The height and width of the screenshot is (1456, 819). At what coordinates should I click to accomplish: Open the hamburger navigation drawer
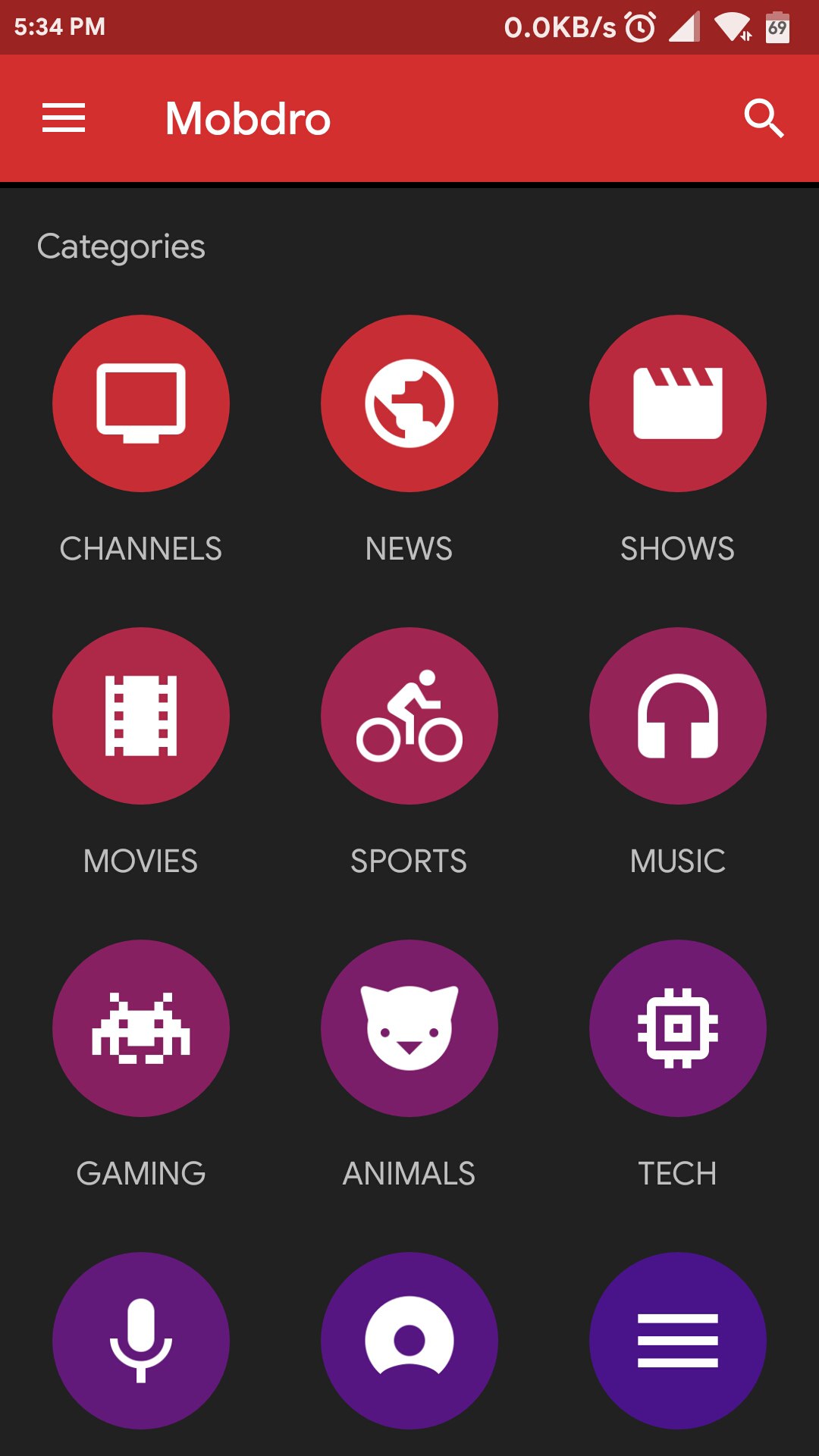click(64, 118)
